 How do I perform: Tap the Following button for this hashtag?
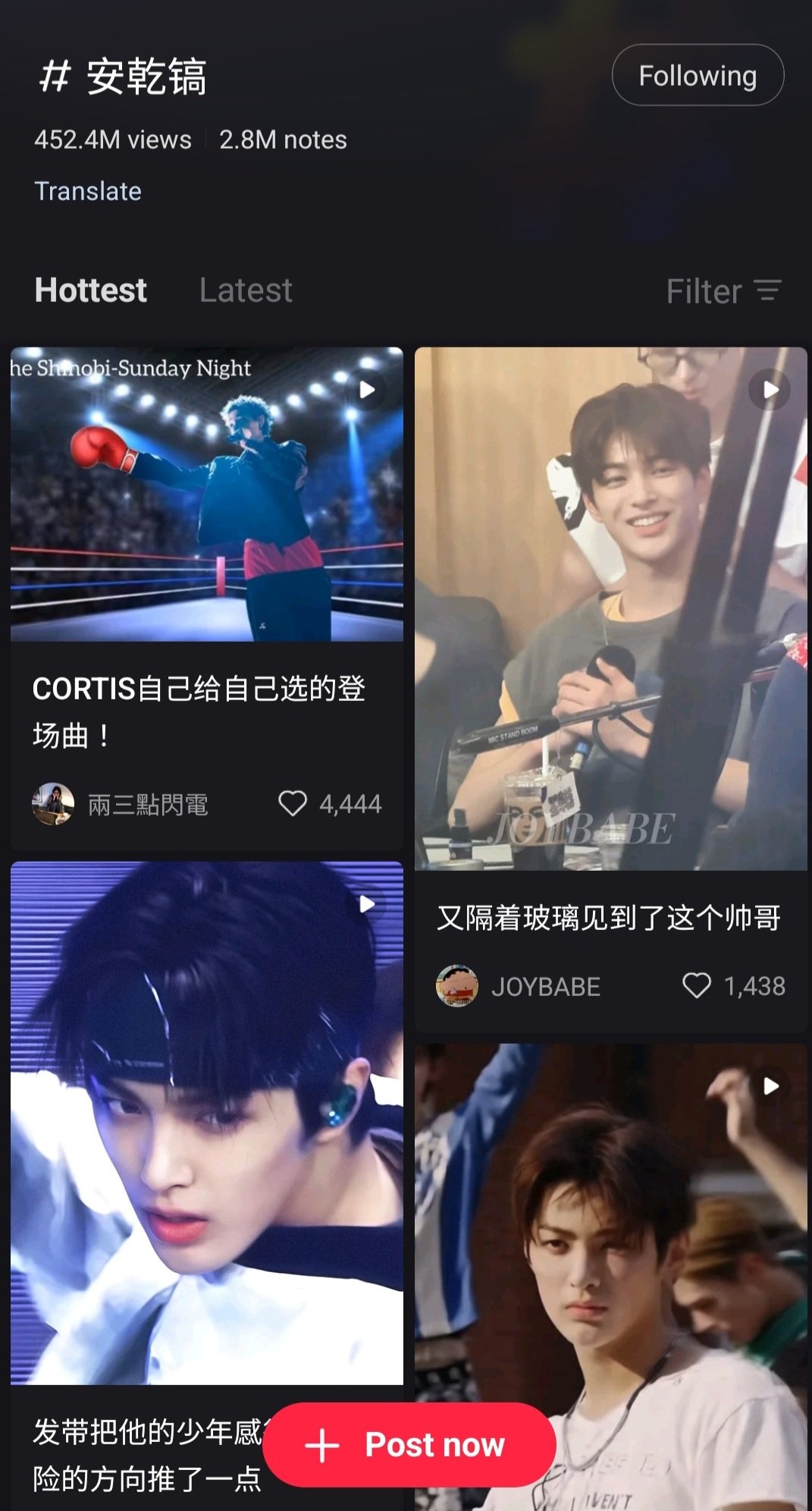[698, 75]
